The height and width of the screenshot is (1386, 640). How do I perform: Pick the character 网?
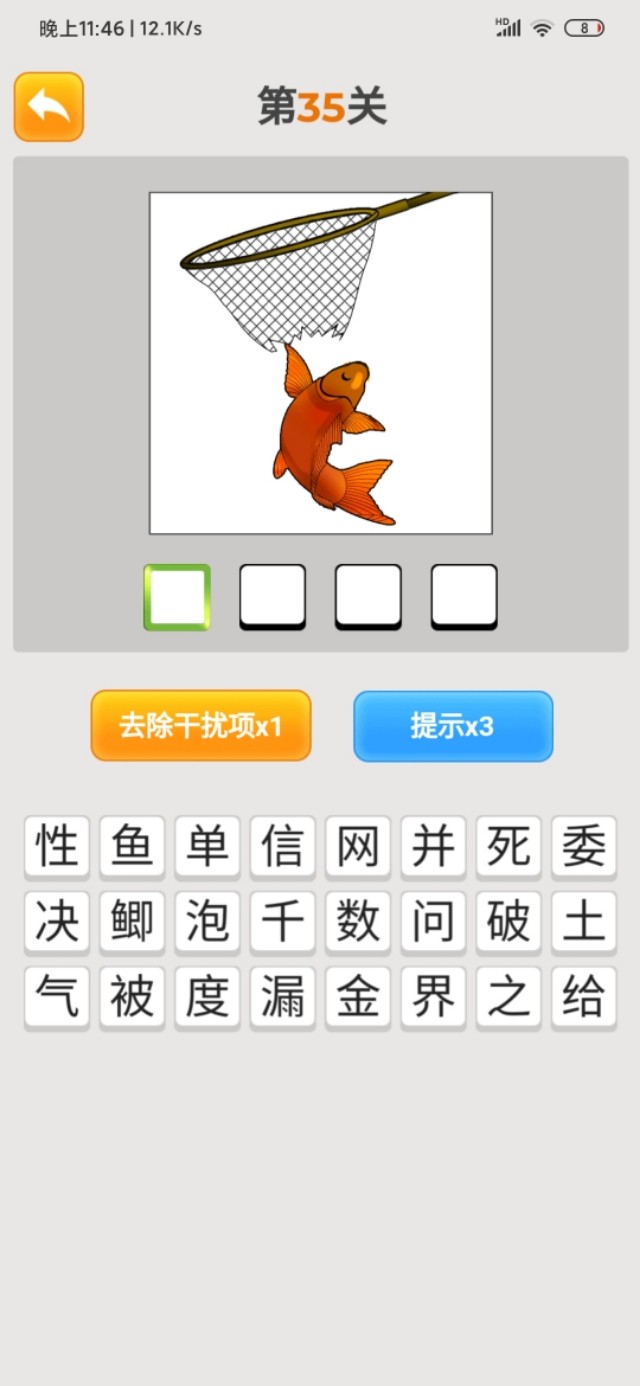358,847
